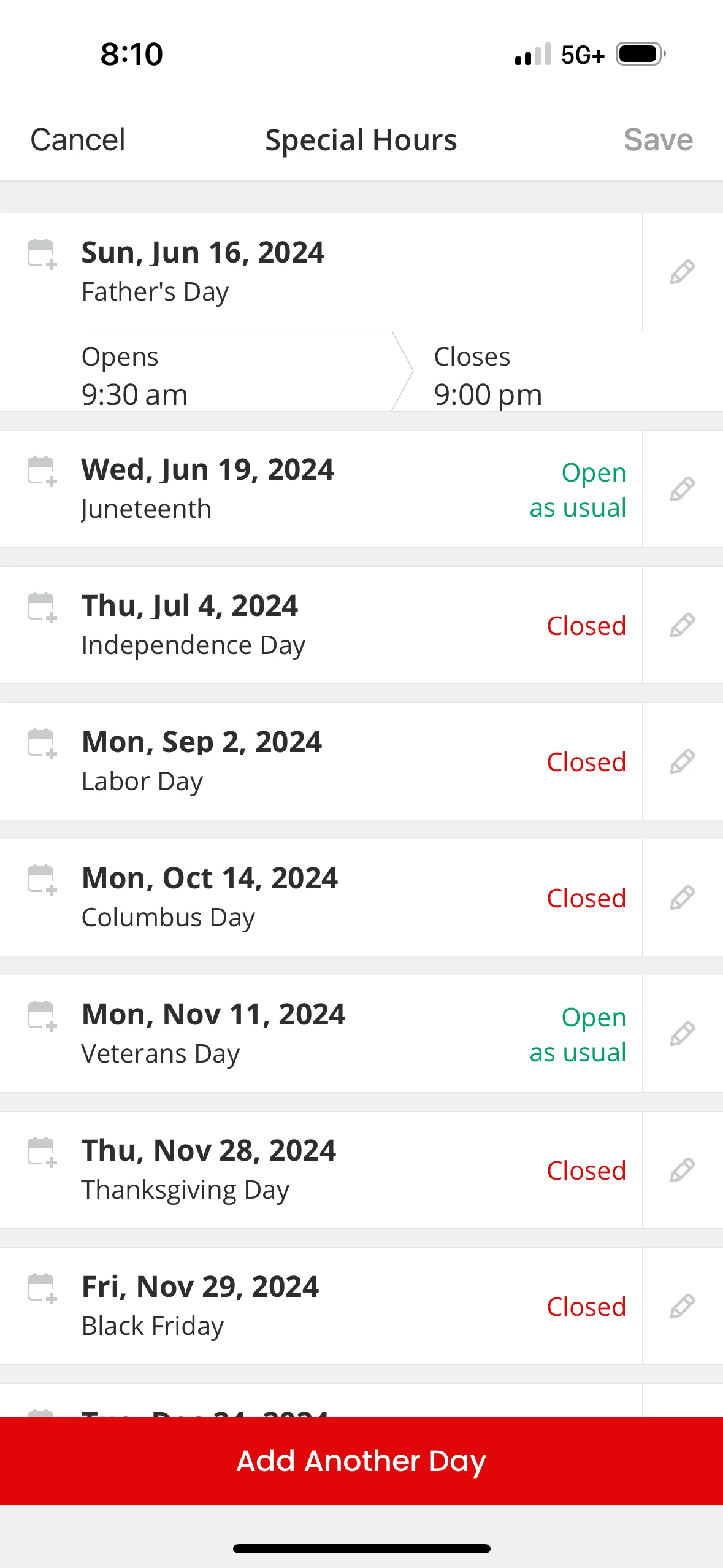Open the Independence Day Jul 4 entry
The image size is (723, 1568).
(x=321, y=625)
